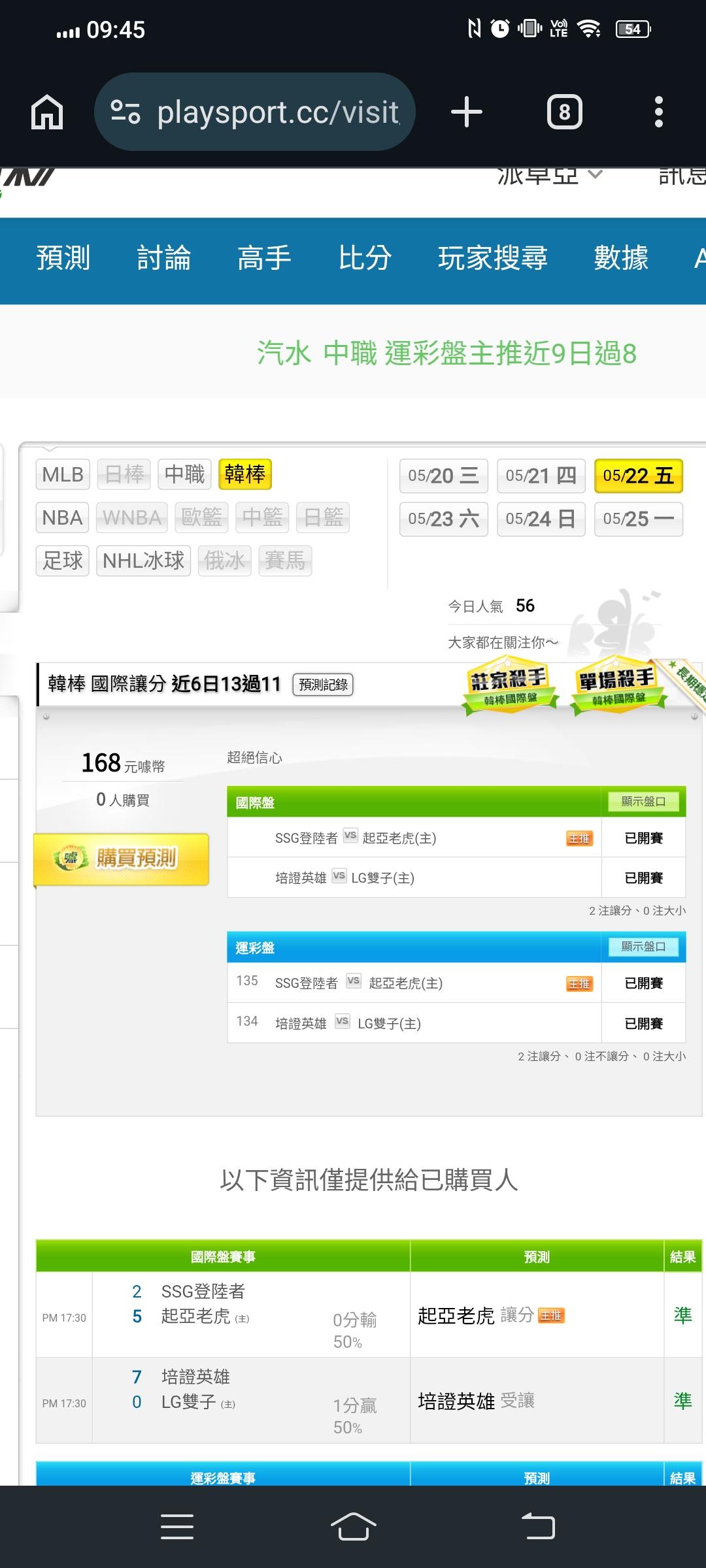This screenshot has width=706, height=1568.
Task: Tap the playsport.cc address bar
Action: pyautogui.click(x=255, y=112)
